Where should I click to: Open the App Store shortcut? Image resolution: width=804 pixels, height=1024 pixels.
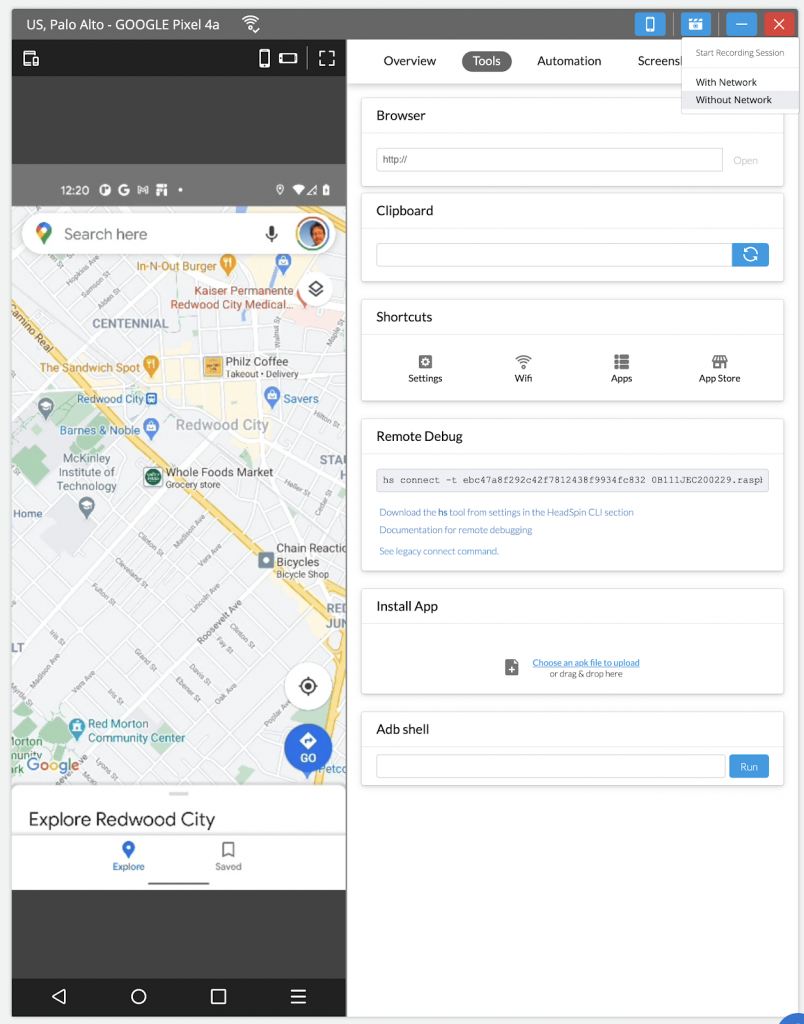pyautogui.click(x=719, y=368)
